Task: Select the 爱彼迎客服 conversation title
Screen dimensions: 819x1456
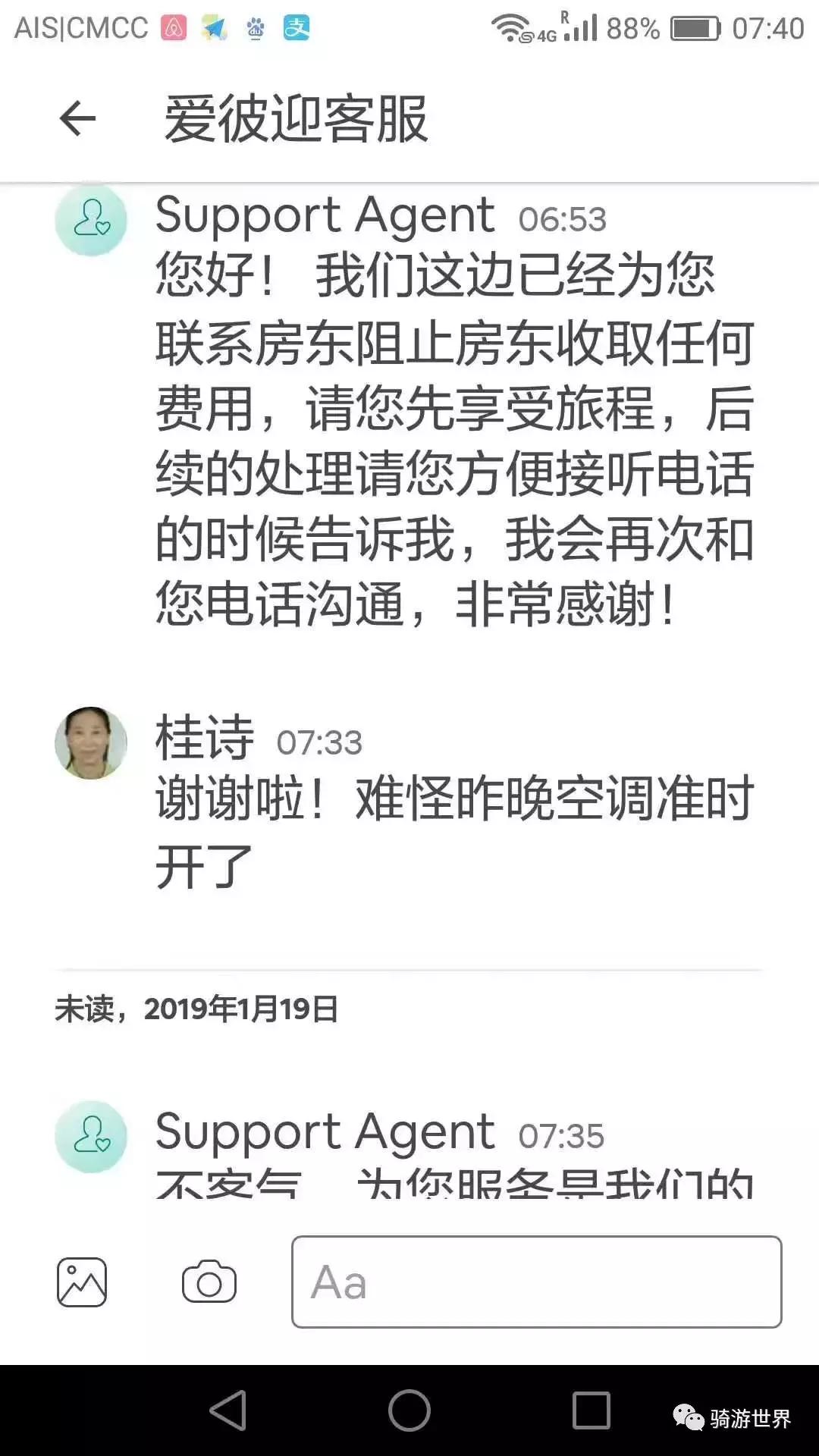Action: [296, 120]
